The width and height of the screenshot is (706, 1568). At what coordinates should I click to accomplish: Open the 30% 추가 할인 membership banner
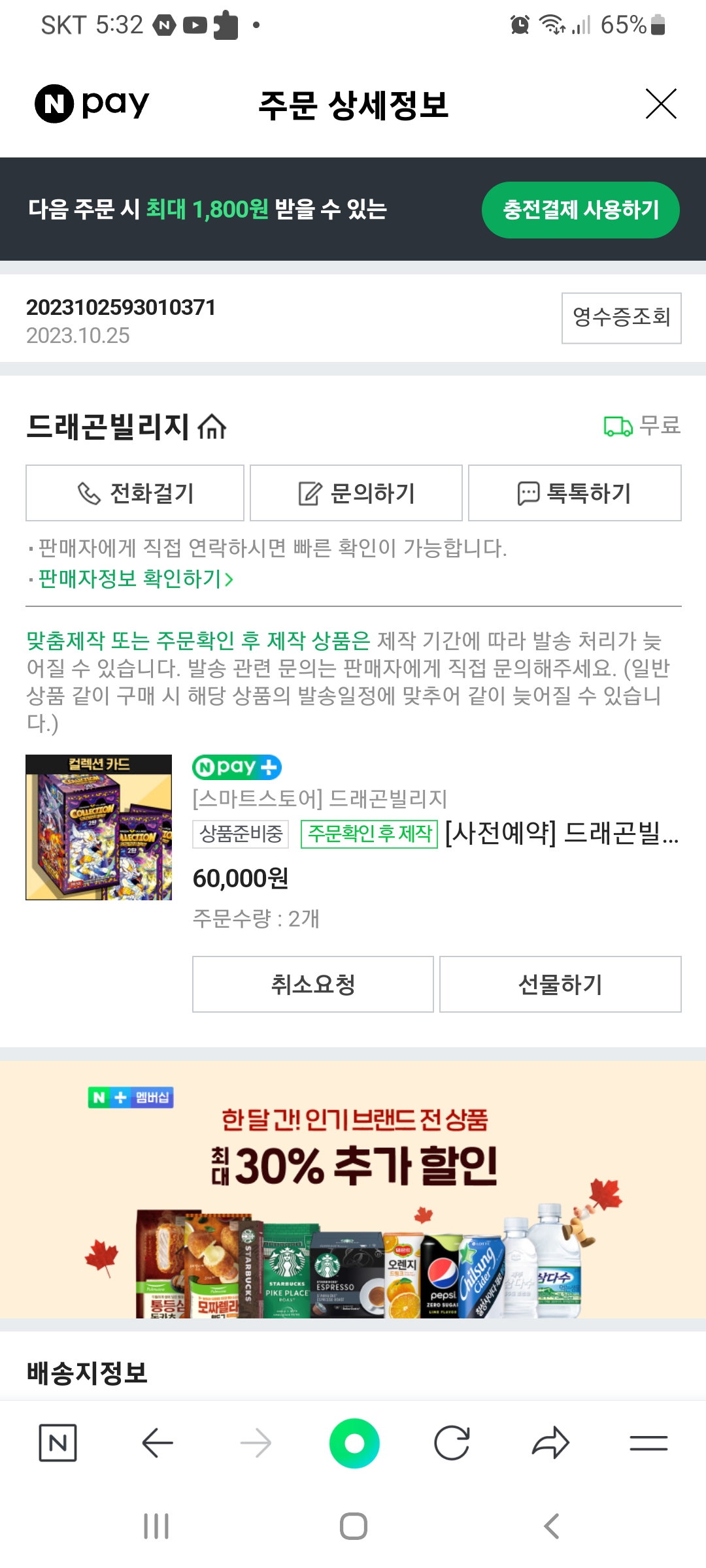tap(353, 1189)
